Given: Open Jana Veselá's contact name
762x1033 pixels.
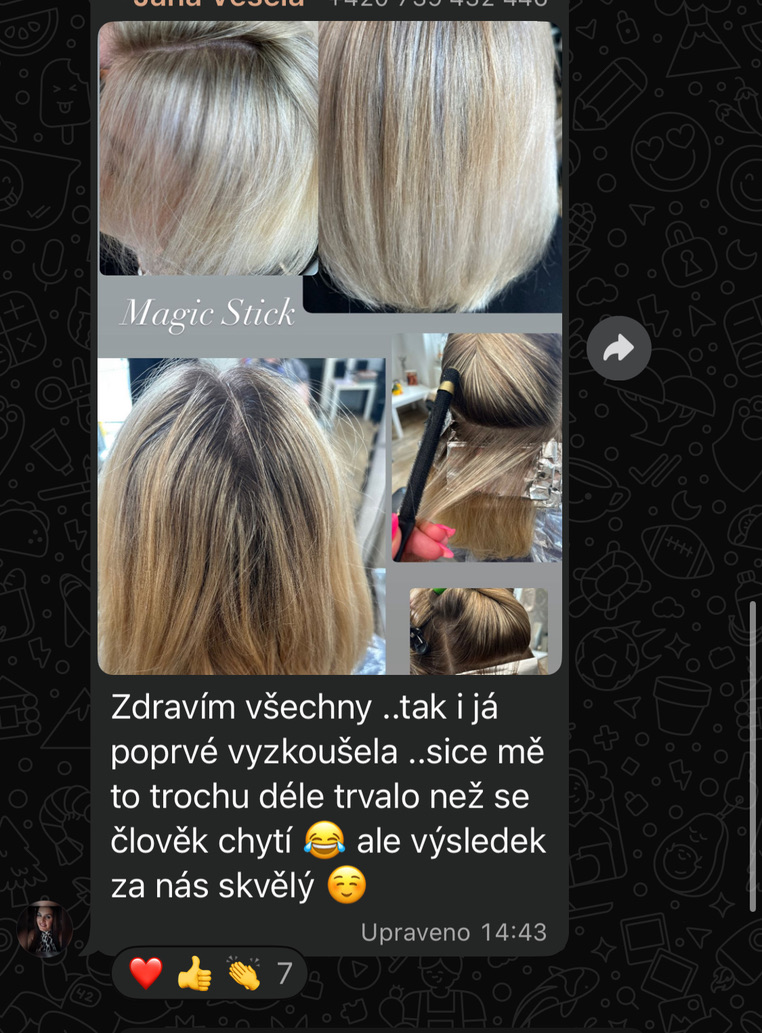Looking at the screenshot, I should click(218, 3).
